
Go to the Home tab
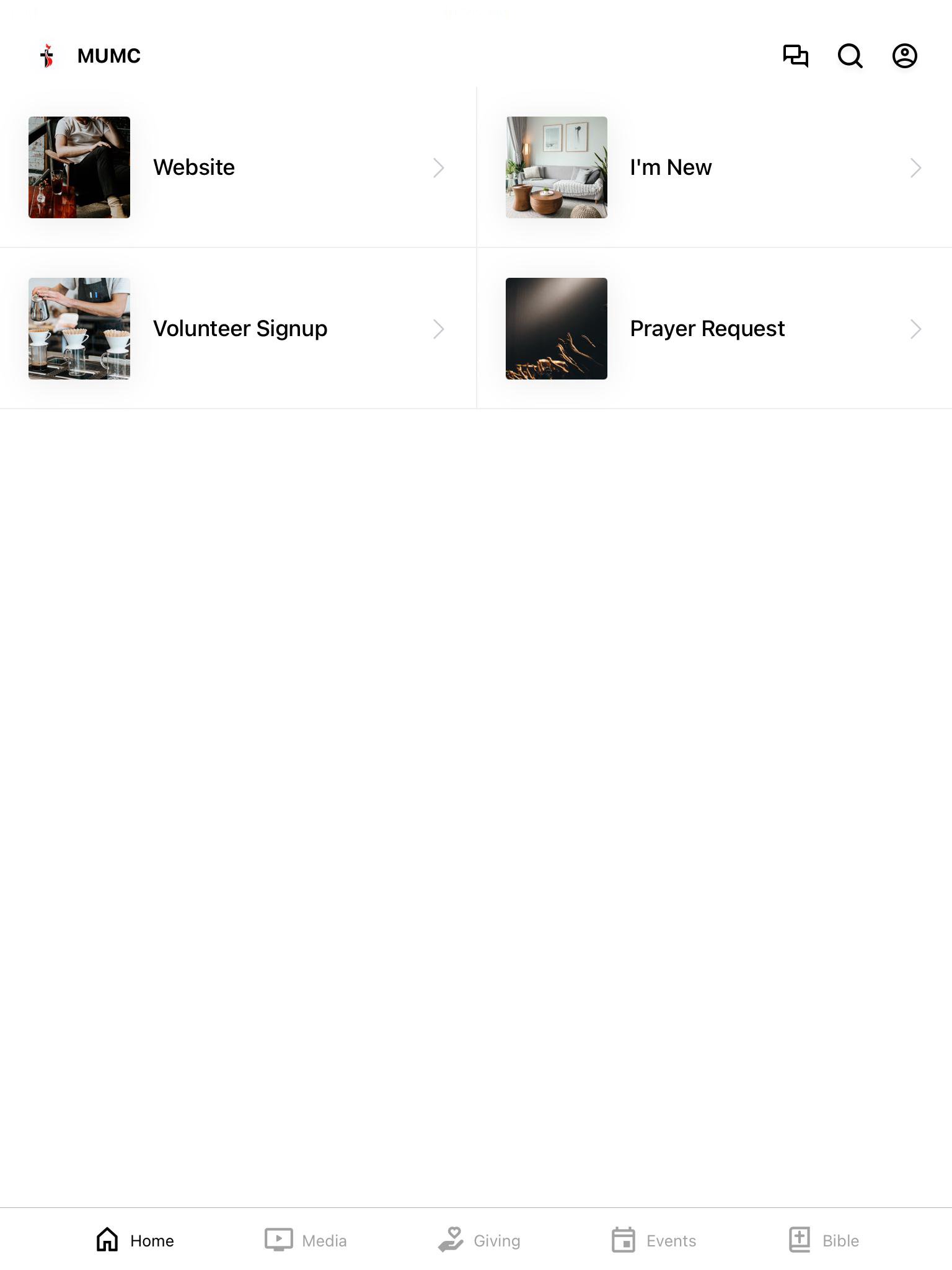click(135, 1240)
